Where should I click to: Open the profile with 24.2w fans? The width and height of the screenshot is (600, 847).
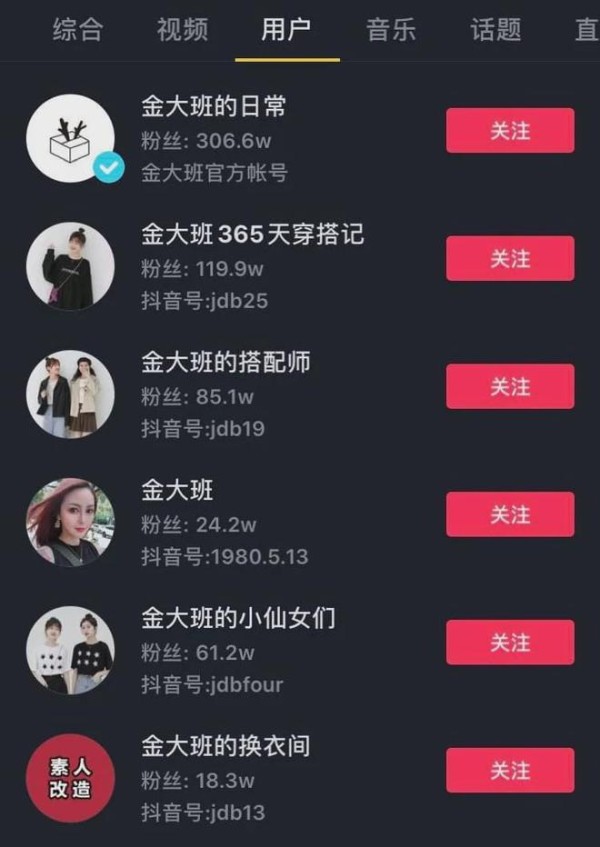coord(177,491)
